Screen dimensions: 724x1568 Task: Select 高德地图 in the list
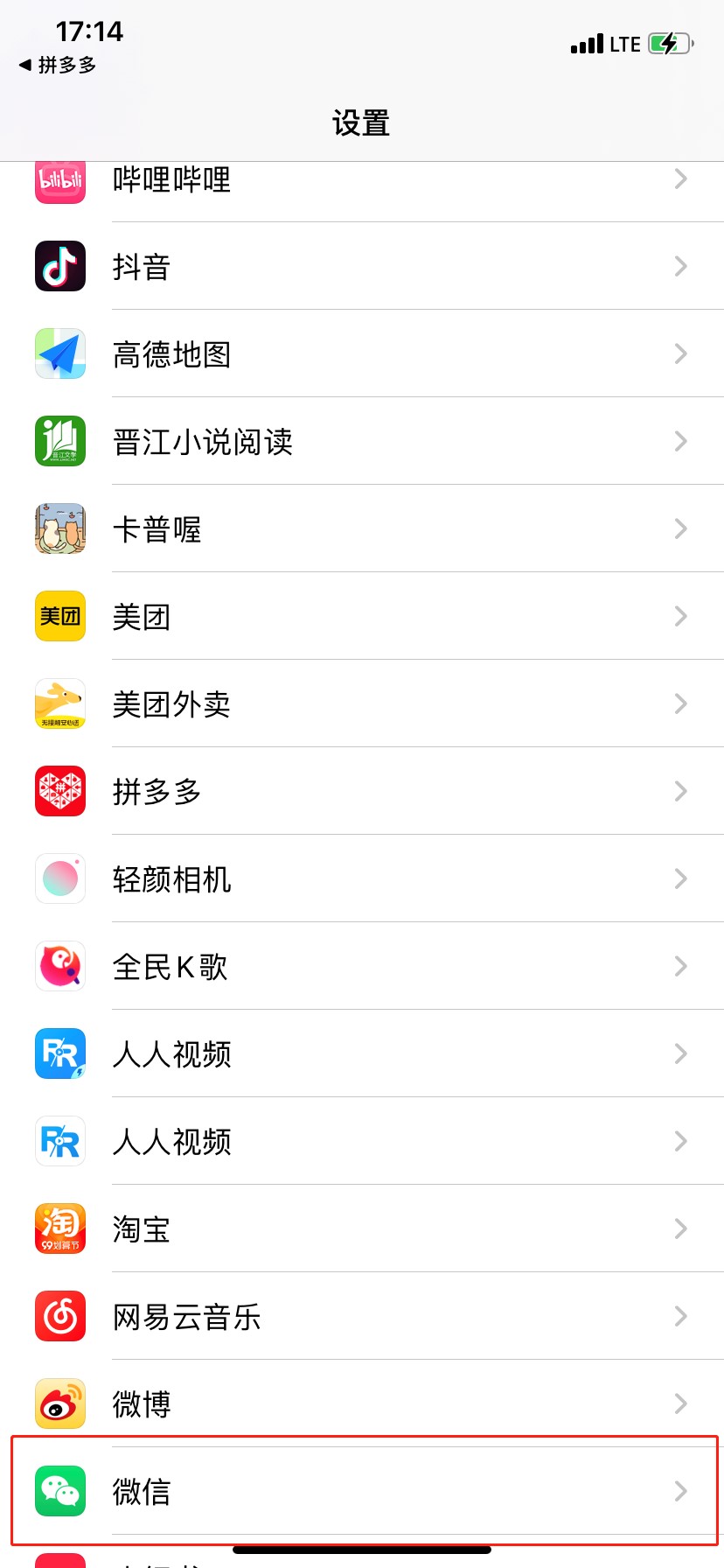coord(362,353)
